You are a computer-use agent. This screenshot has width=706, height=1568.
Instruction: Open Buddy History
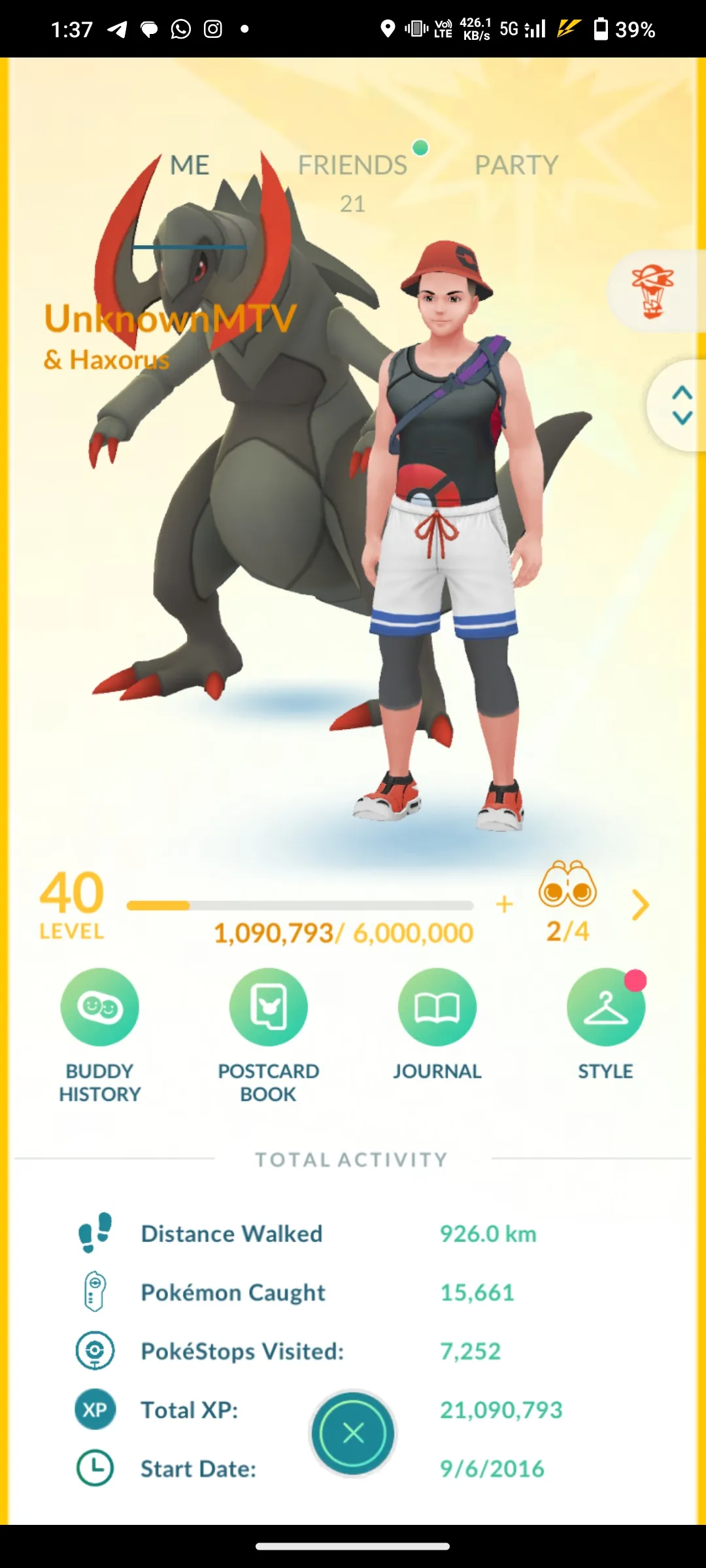[x=100, y=1008]
